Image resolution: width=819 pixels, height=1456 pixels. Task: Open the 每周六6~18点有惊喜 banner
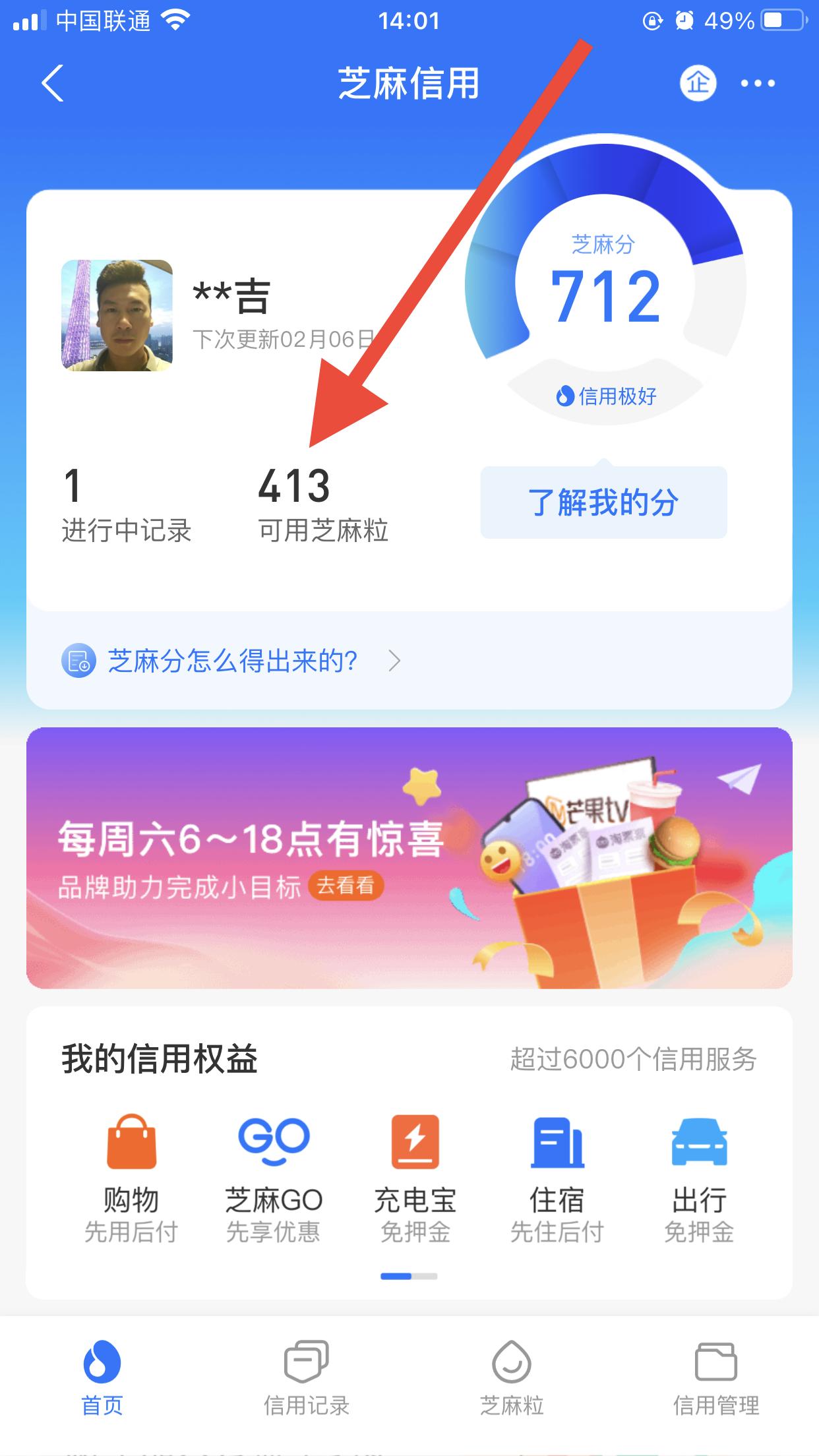409,857
